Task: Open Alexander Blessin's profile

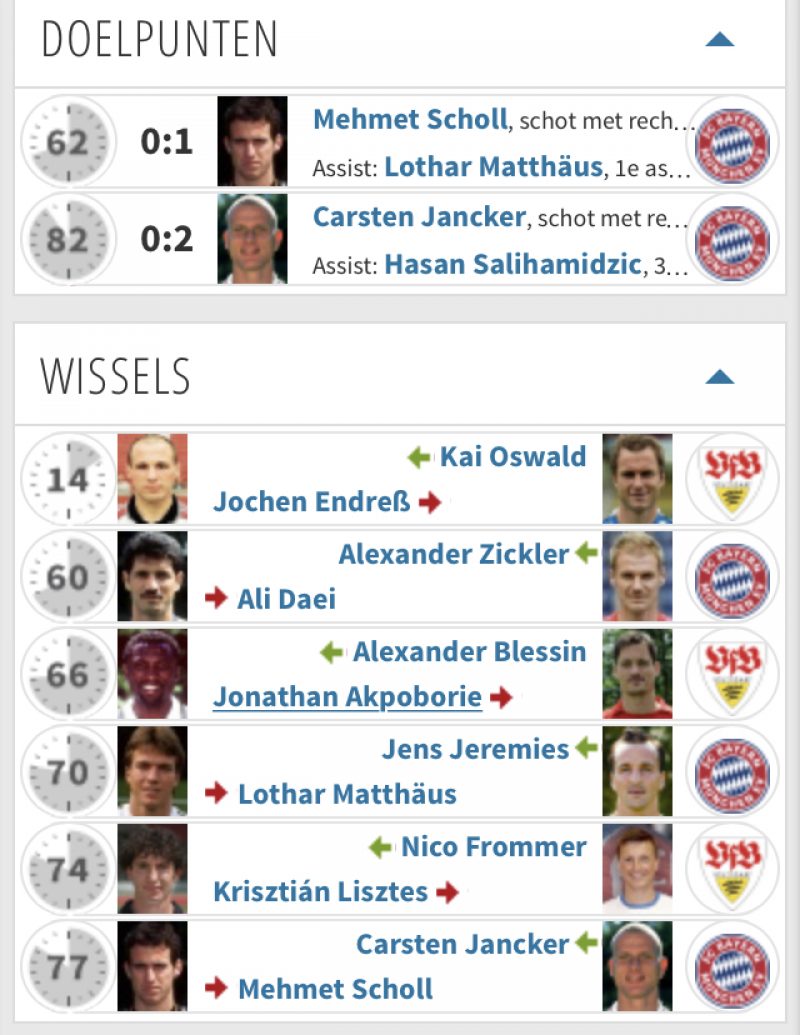Action: (x=469, y=652)
